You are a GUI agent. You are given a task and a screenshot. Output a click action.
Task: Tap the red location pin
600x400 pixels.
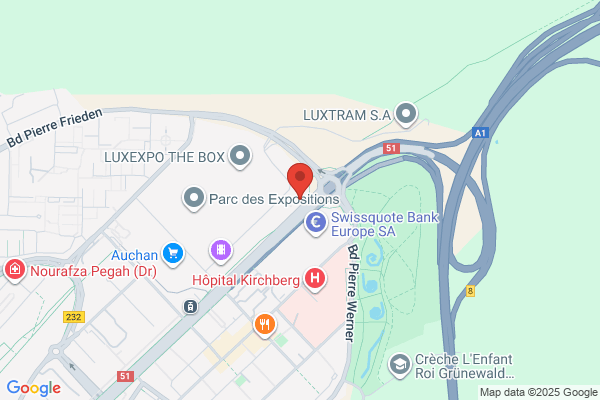pos(300,181)
